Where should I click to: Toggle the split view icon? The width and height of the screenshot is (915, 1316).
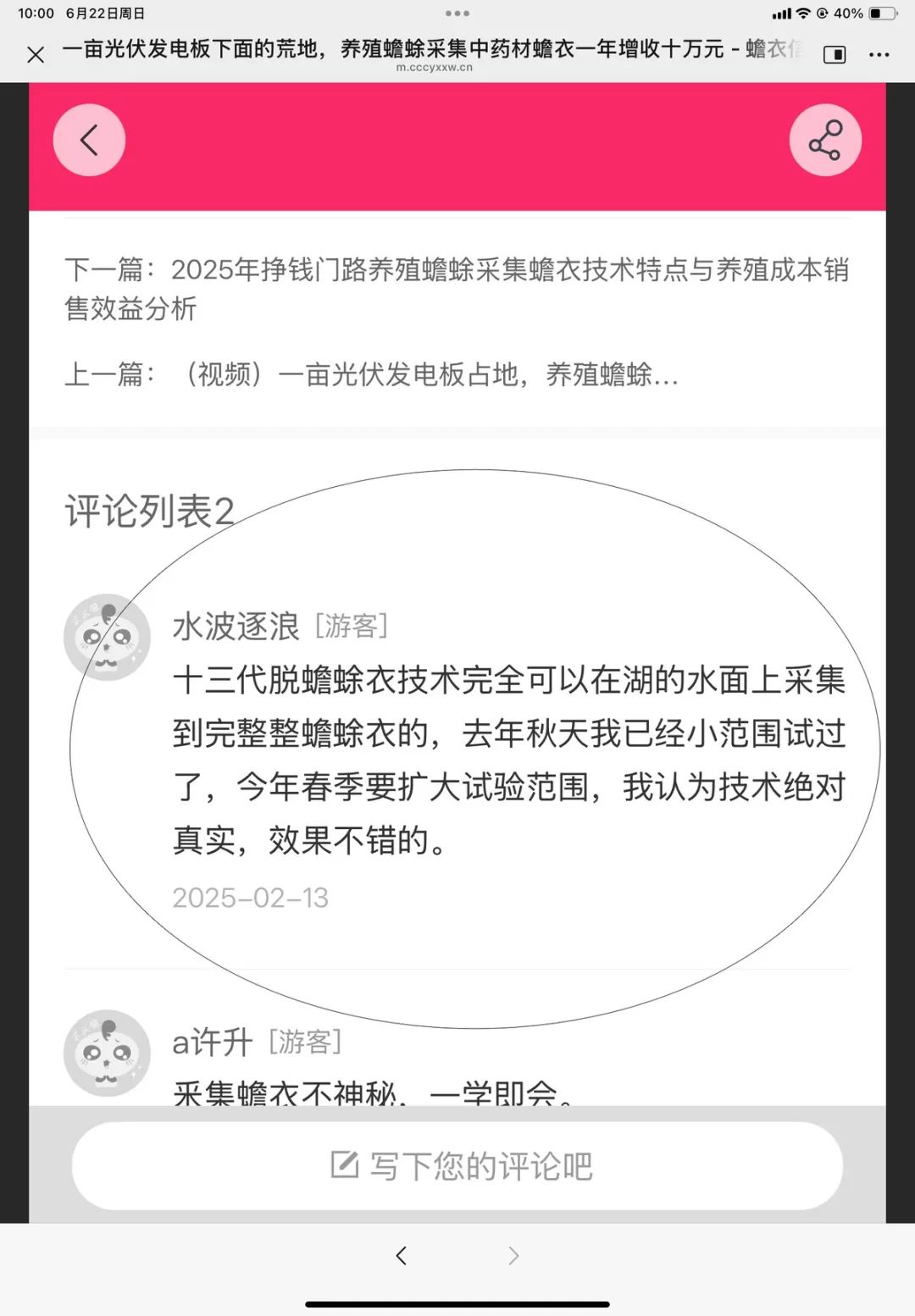835,55
